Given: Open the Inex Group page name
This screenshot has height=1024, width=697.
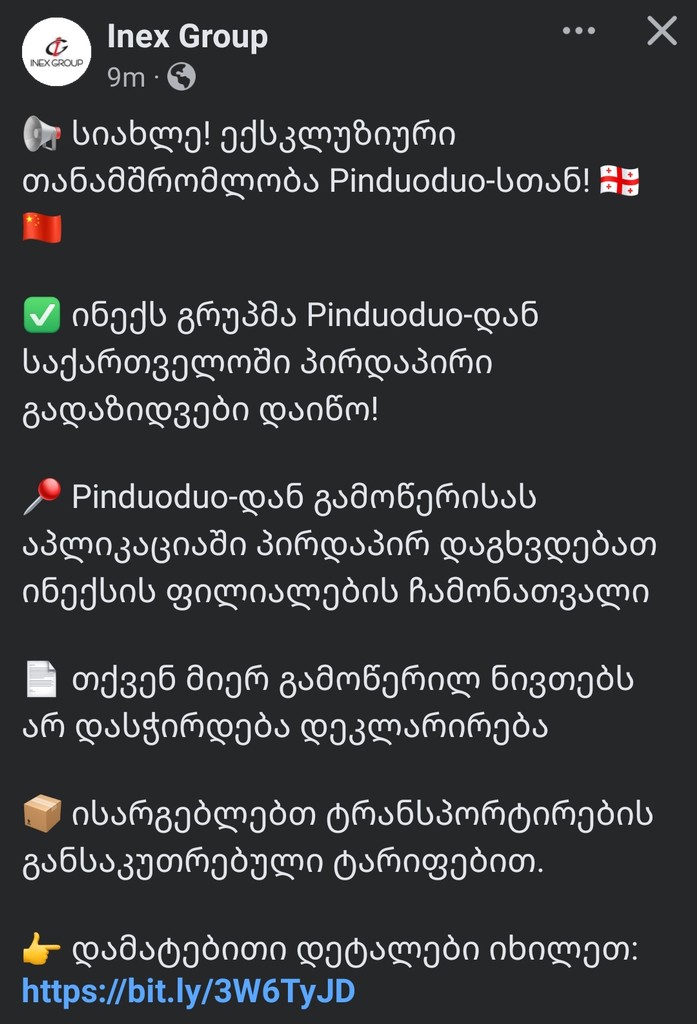Looking at the screenshot, I should (x=187, y=37).
